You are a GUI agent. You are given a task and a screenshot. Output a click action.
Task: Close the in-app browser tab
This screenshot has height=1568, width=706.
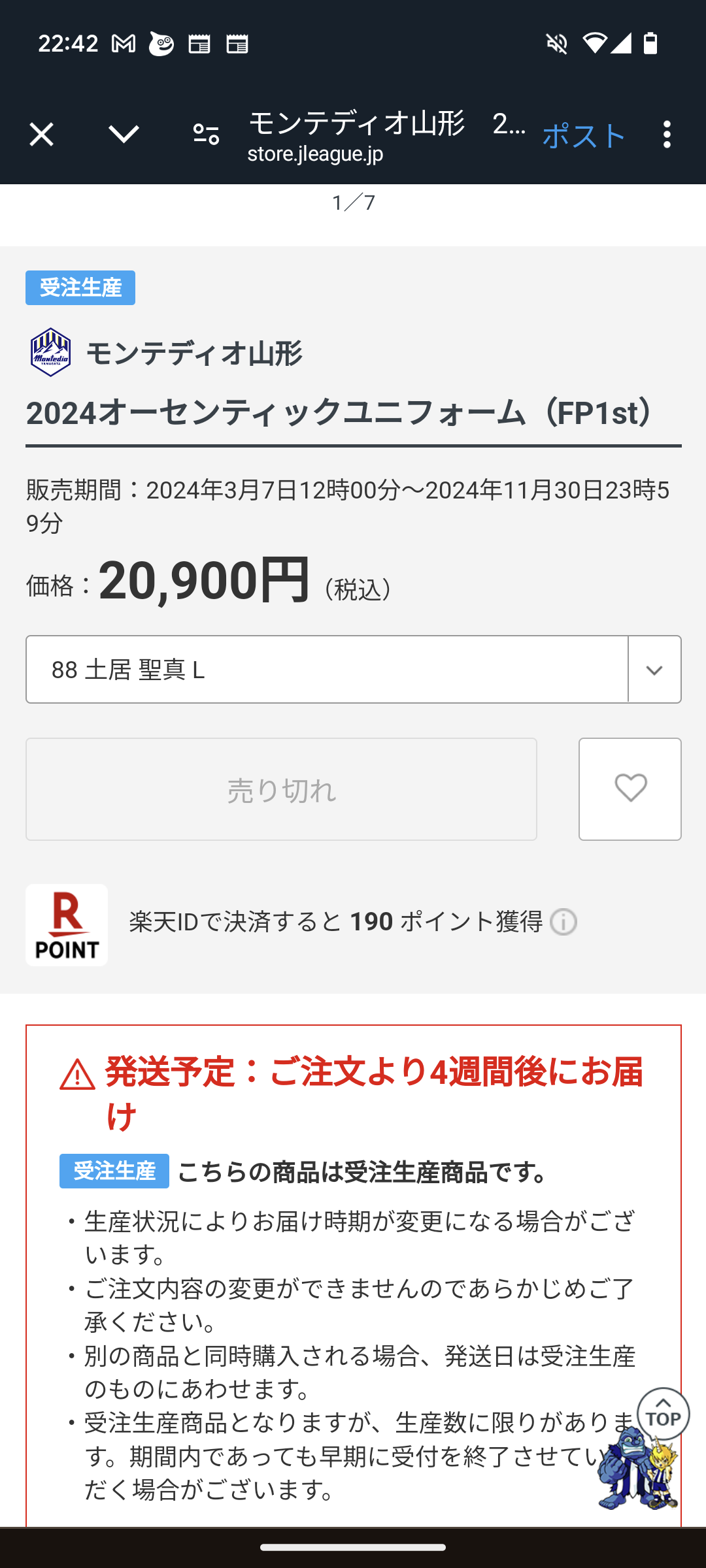click(x=41, y=135)
